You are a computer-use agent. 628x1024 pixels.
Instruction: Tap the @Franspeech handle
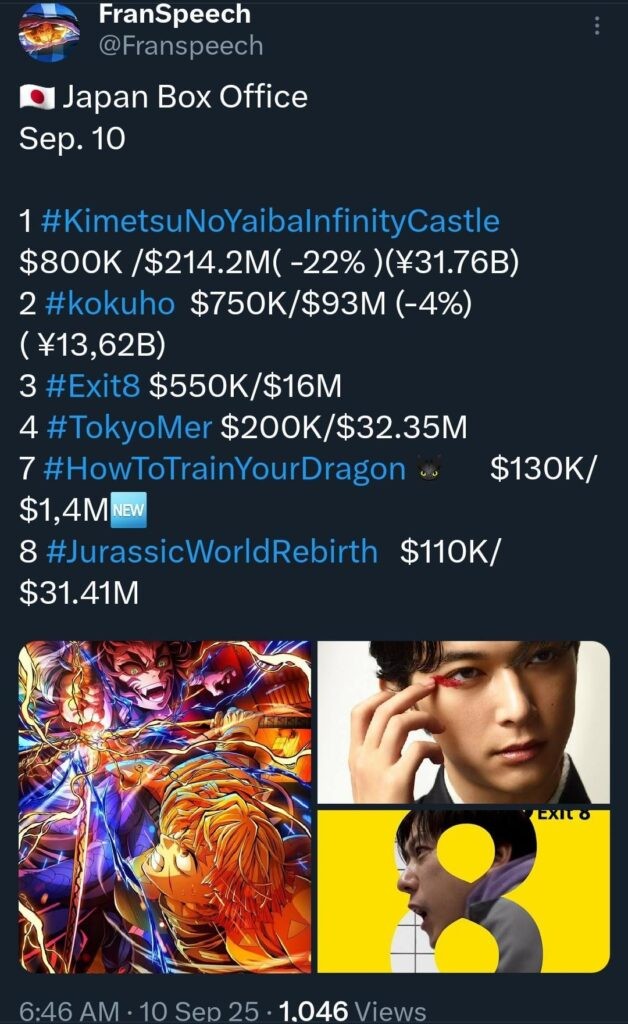(x=181, y=46)
